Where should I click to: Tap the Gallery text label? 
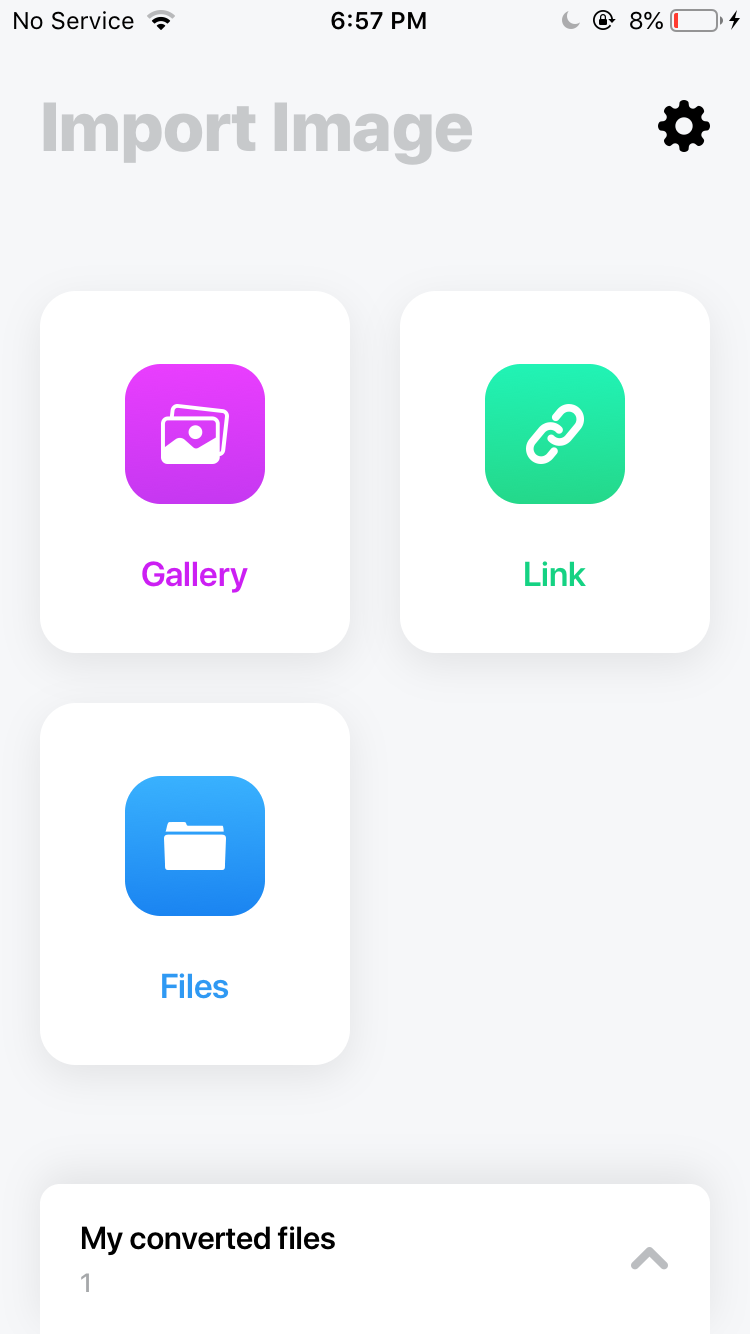(194, 574)
